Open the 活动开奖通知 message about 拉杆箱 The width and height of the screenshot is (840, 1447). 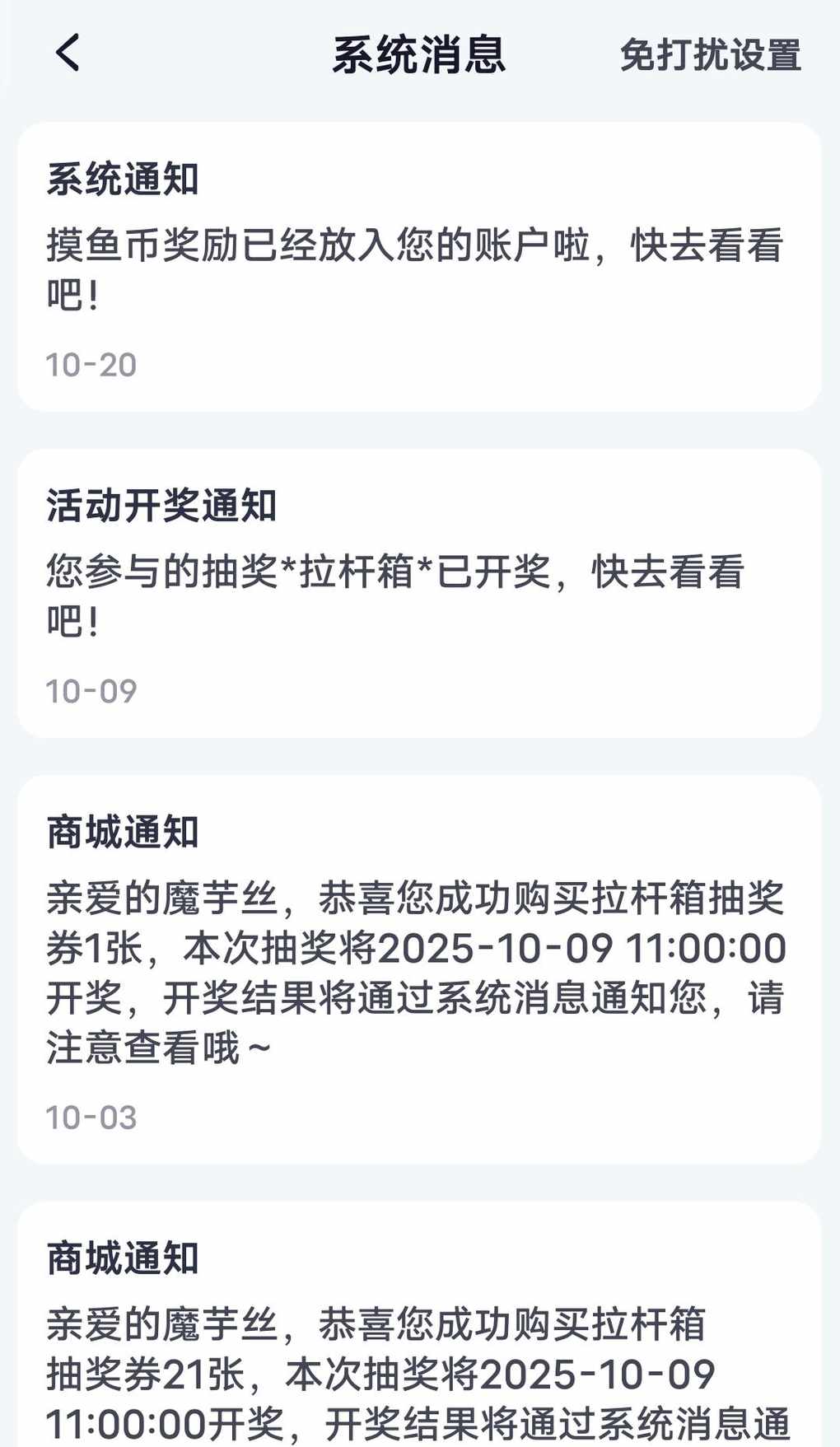[418, 594]
